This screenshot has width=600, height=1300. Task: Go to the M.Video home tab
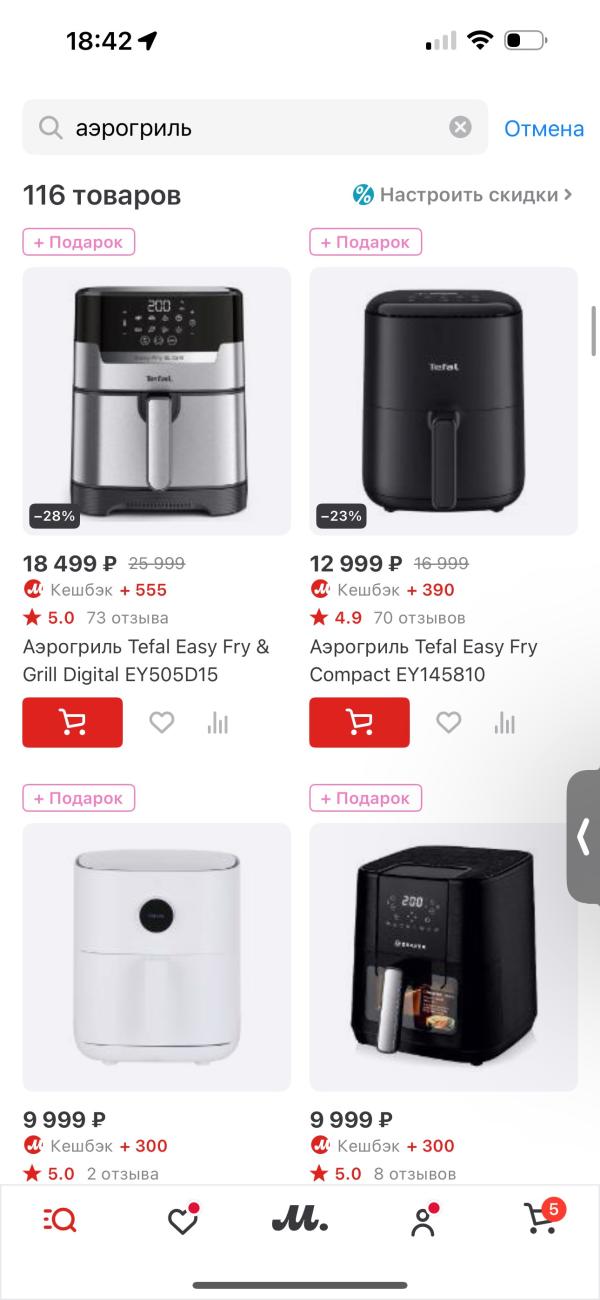(x=300, y=1220)
